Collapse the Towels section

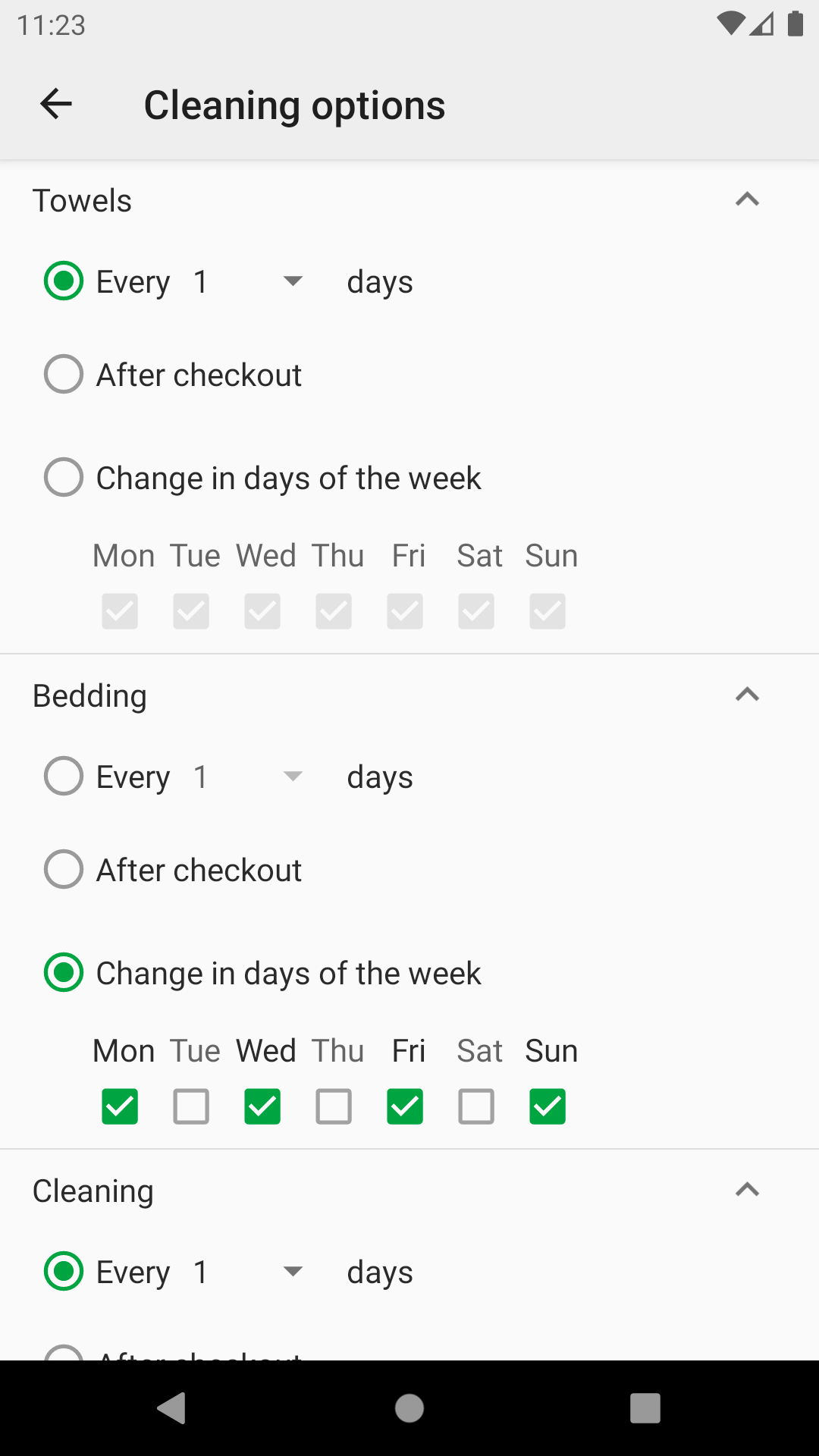point(747,200)
